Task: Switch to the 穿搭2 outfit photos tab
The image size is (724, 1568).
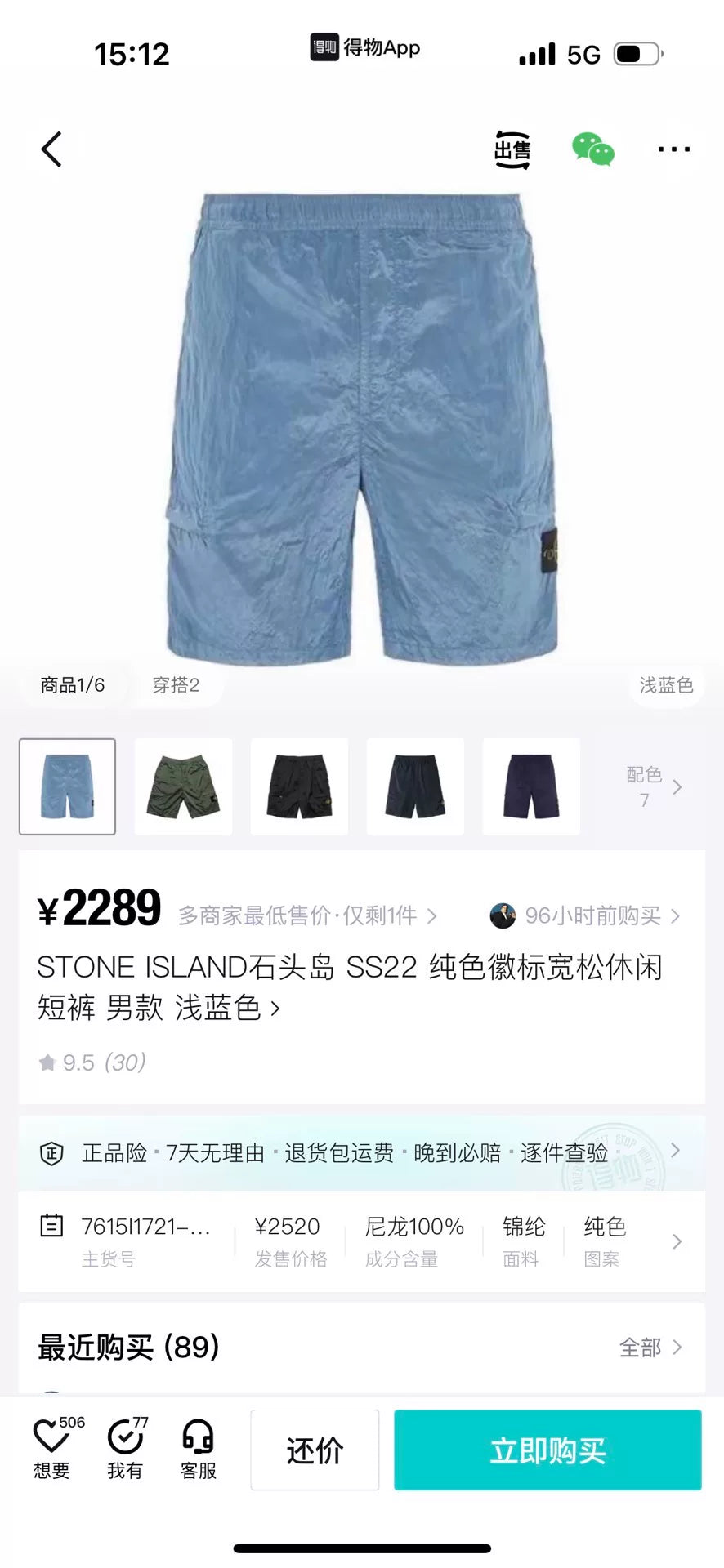Action: pos(176,685)
